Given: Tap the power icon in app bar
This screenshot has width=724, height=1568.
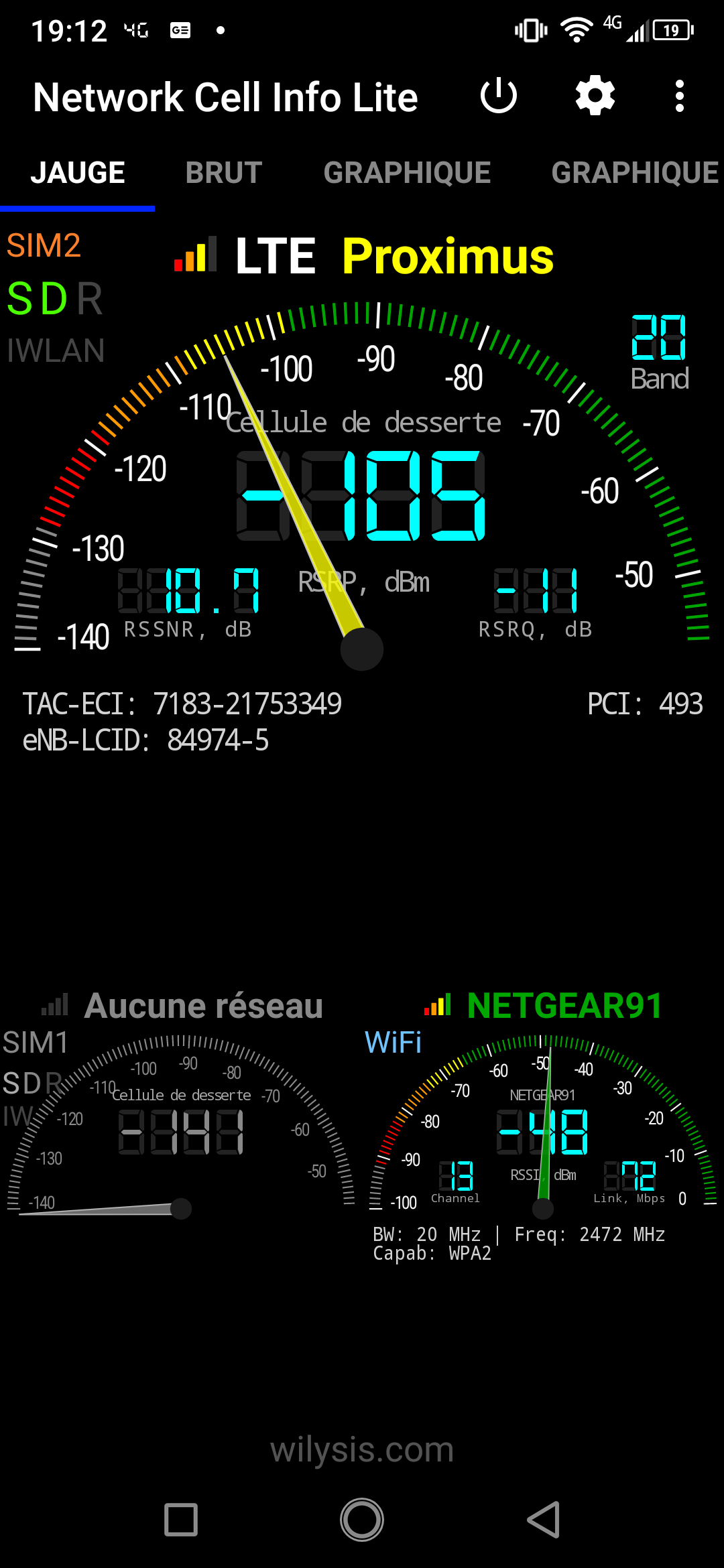Looking at the screenshot, I should click(x=499, y=96).
